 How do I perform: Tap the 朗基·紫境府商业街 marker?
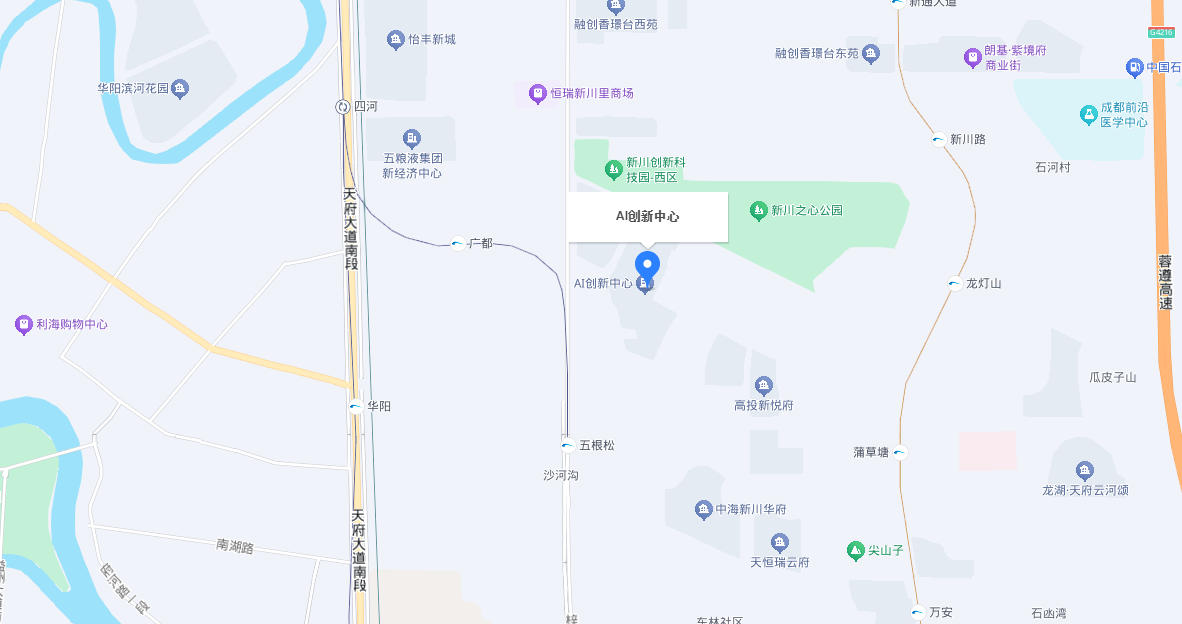pos(972,57)
